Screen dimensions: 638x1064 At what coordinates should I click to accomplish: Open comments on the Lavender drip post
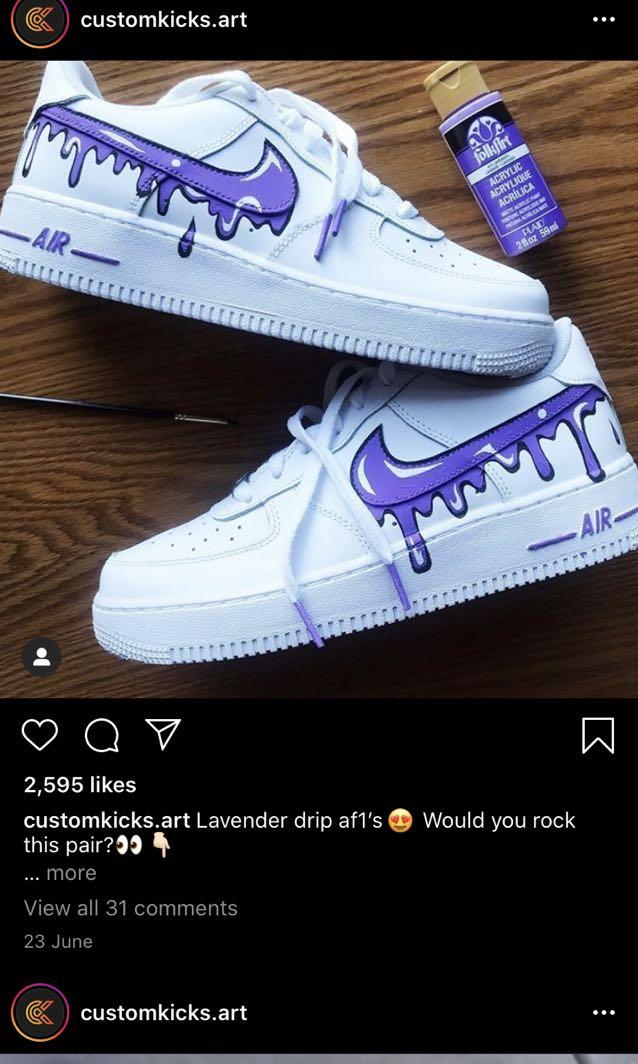tap(101, 736)
